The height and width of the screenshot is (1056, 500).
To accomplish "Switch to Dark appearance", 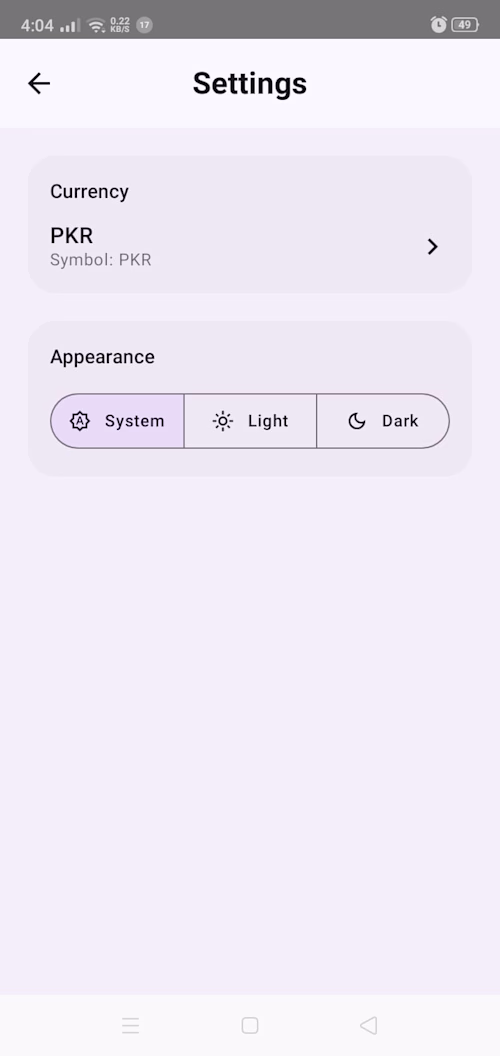I will click(x=383, y=421).
